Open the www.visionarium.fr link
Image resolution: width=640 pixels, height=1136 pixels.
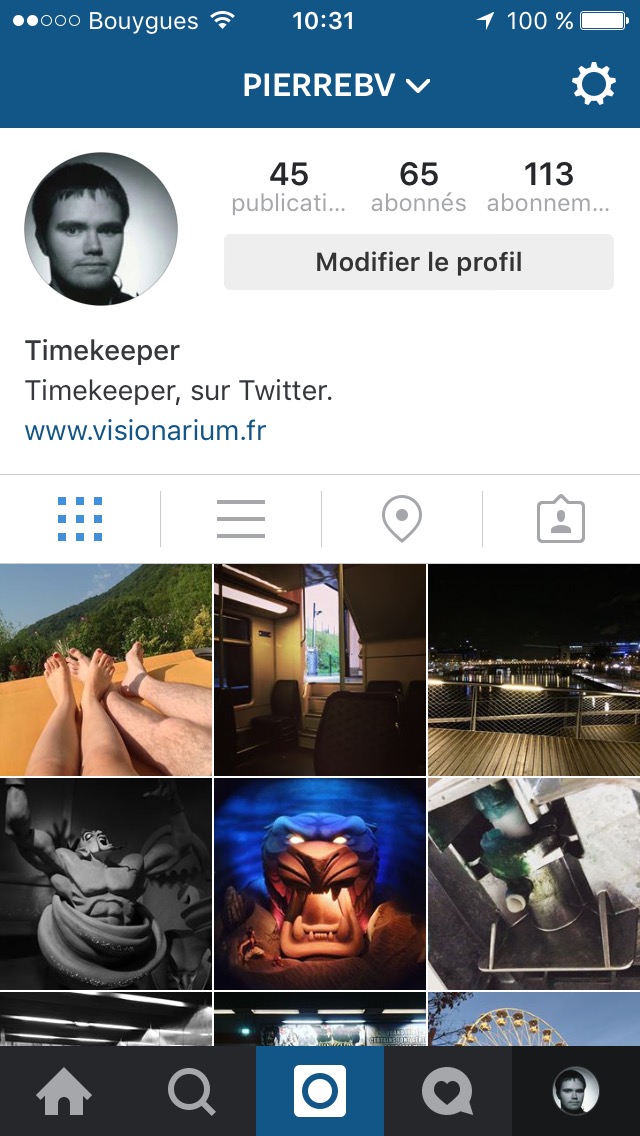tap(146, 431)
